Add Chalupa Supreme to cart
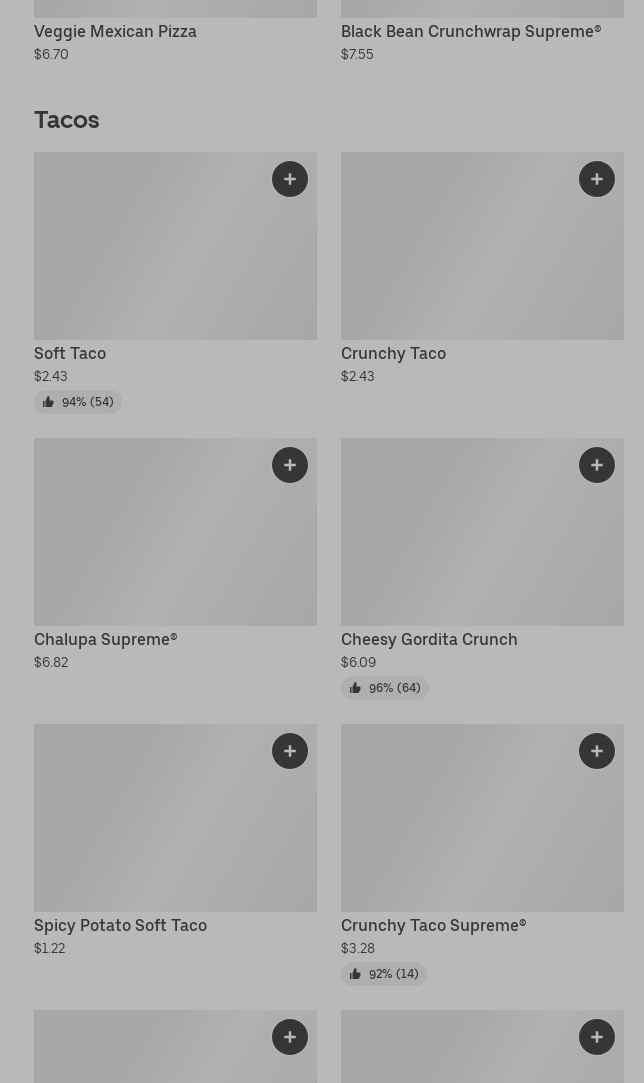 [x=290, y=465]
